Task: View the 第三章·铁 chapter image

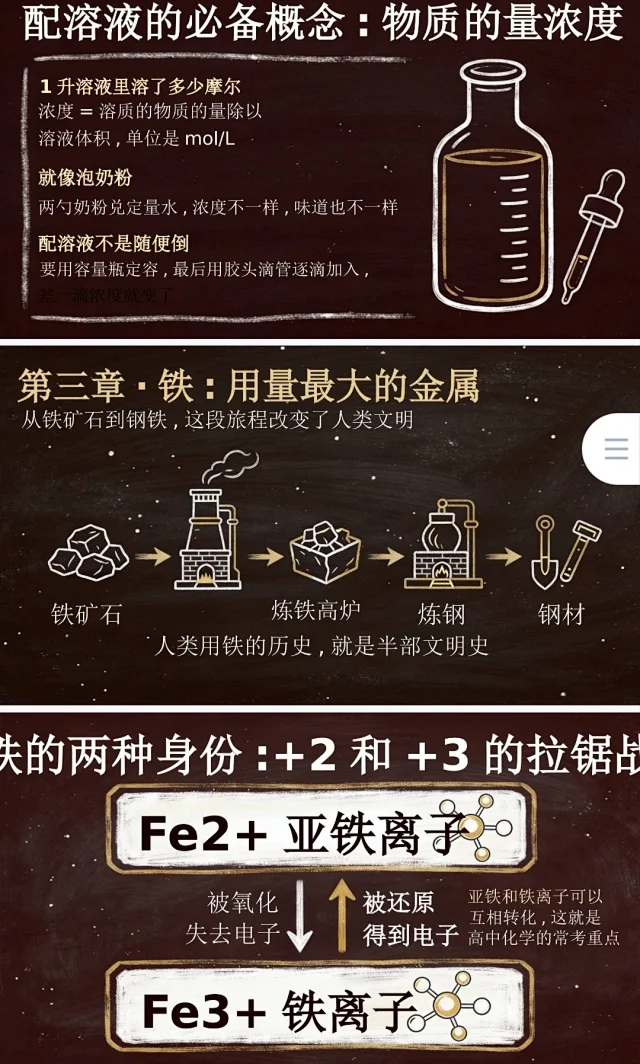Action: 320,525
